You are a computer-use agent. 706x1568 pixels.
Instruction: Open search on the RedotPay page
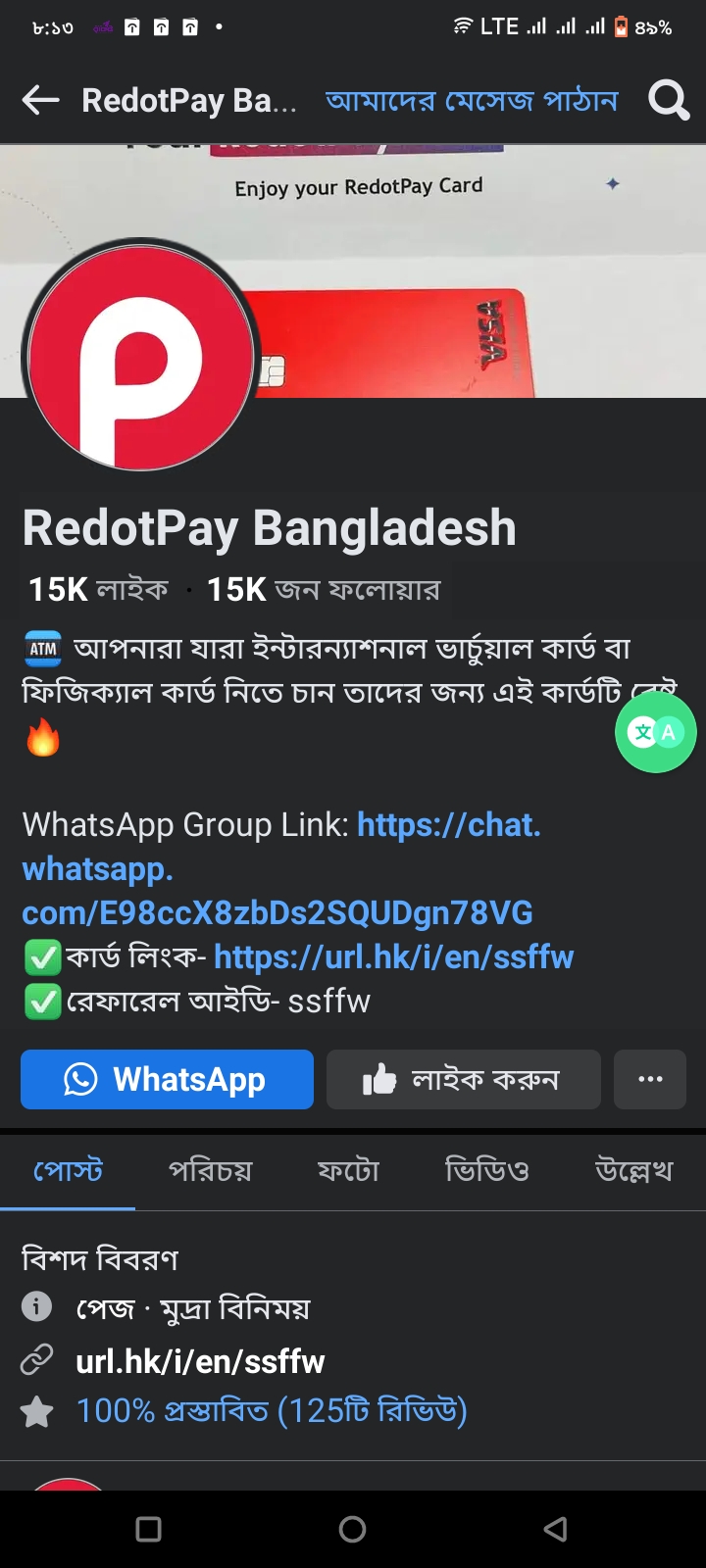click(669, 100)
